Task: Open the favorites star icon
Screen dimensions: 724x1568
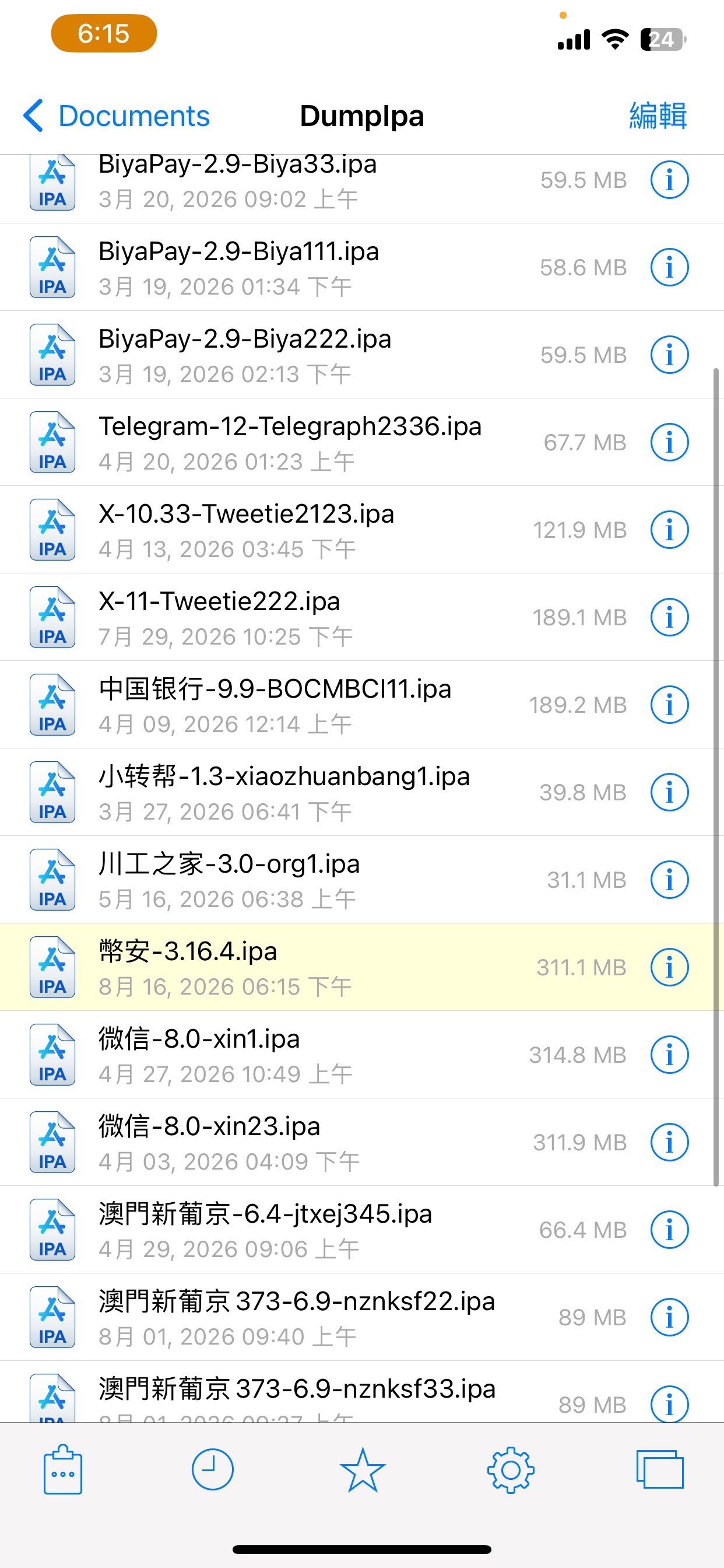Action: tap(363, 1469)
